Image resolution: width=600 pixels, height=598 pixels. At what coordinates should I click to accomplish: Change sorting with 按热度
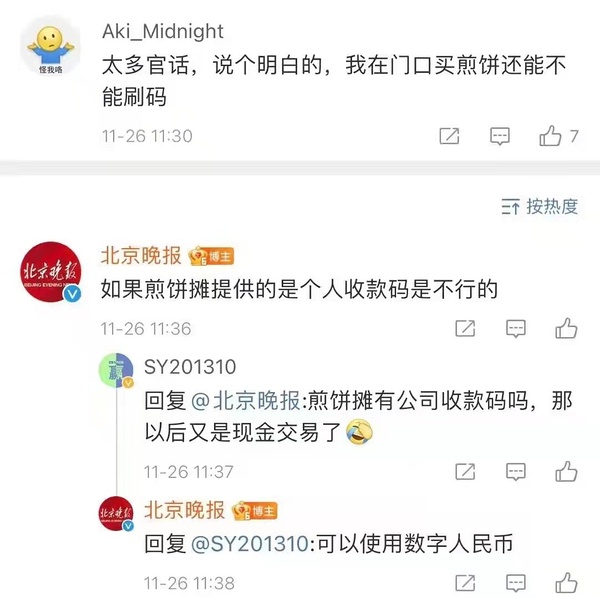pyautogui.click(x=540, y=207)
